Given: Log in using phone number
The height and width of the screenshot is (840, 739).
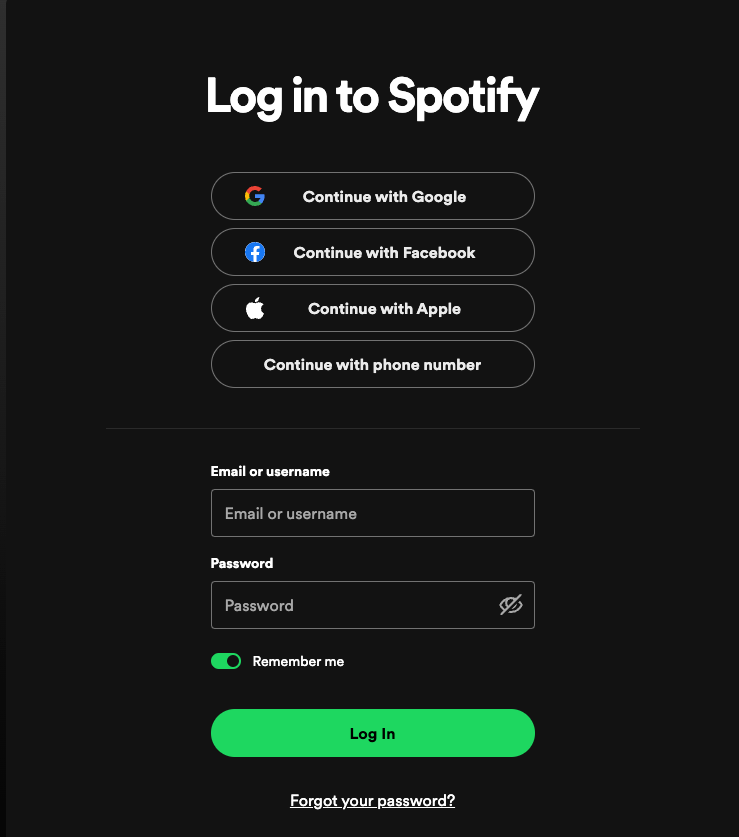Looking at the screenshot, I should click(372, 364).
